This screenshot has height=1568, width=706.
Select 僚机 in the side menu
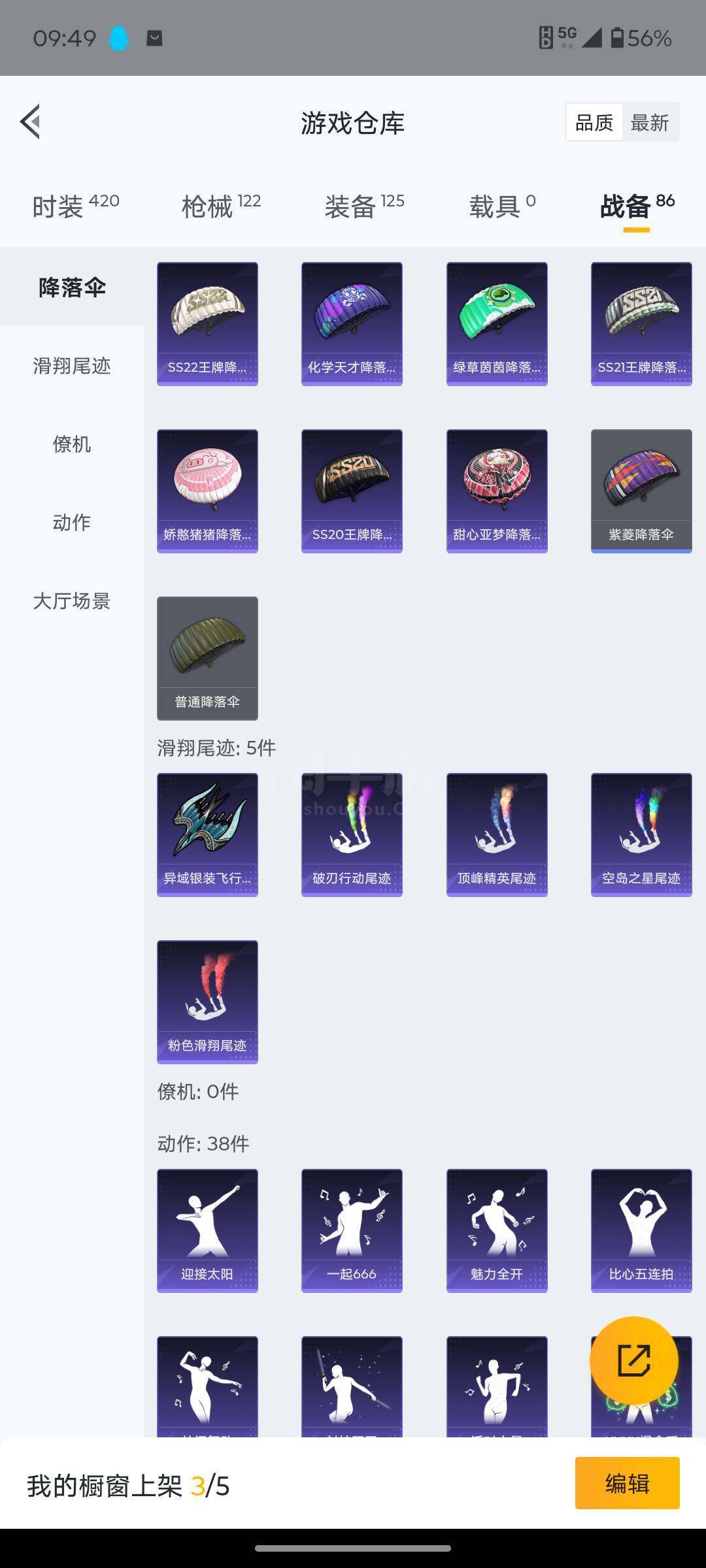coord(72,444)
